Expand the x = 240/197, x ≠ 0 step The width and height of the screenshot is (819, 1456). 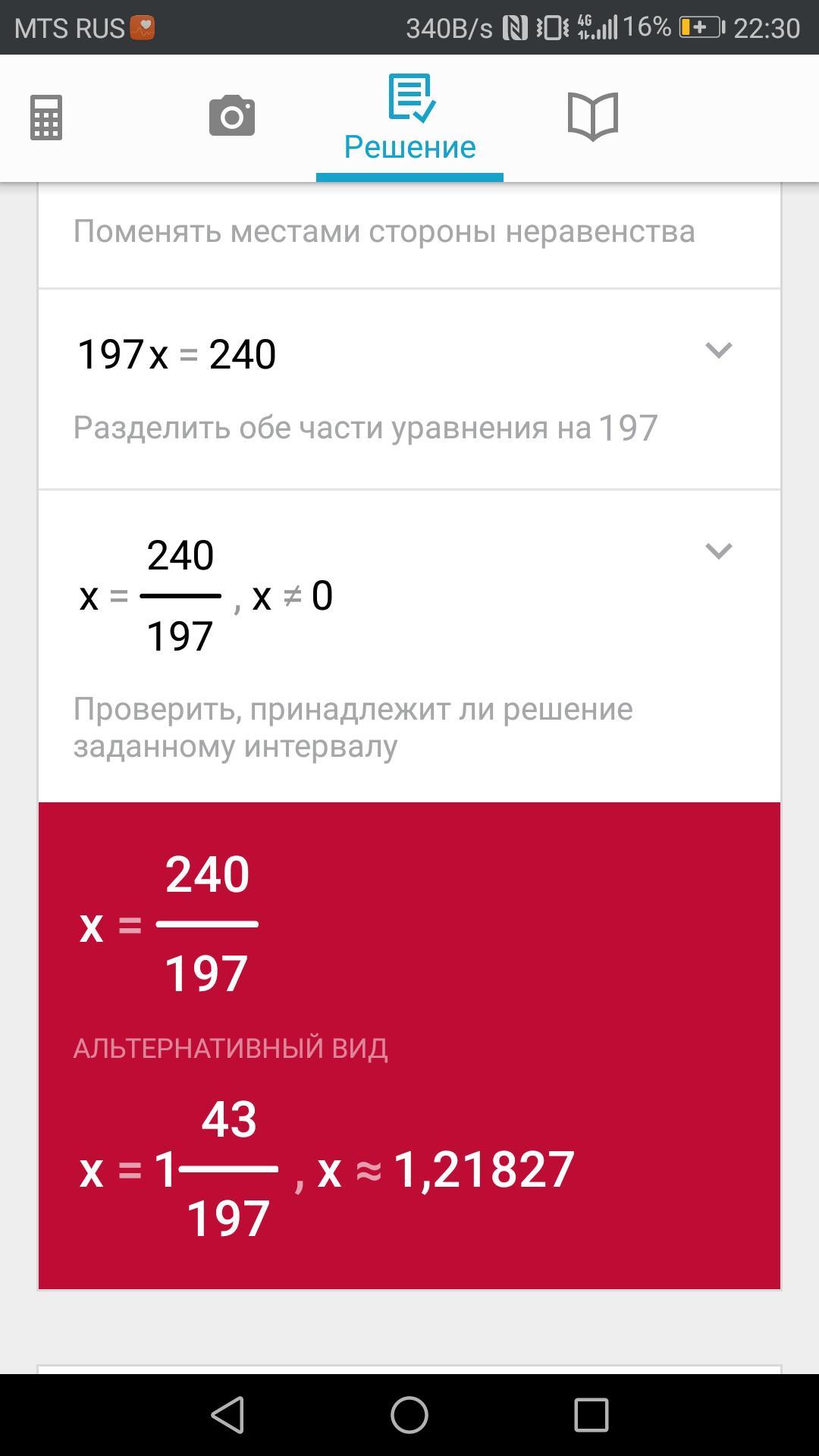tap(718, 551)
